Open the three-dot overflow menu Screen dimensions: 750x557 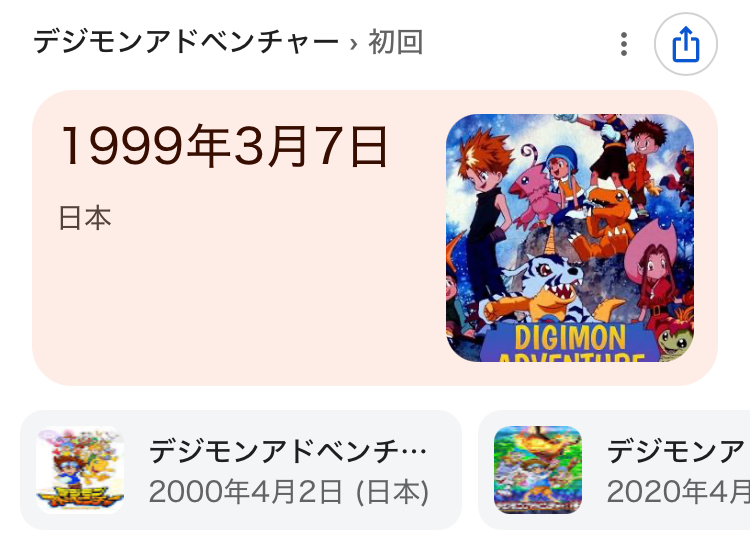coord(624,44)
